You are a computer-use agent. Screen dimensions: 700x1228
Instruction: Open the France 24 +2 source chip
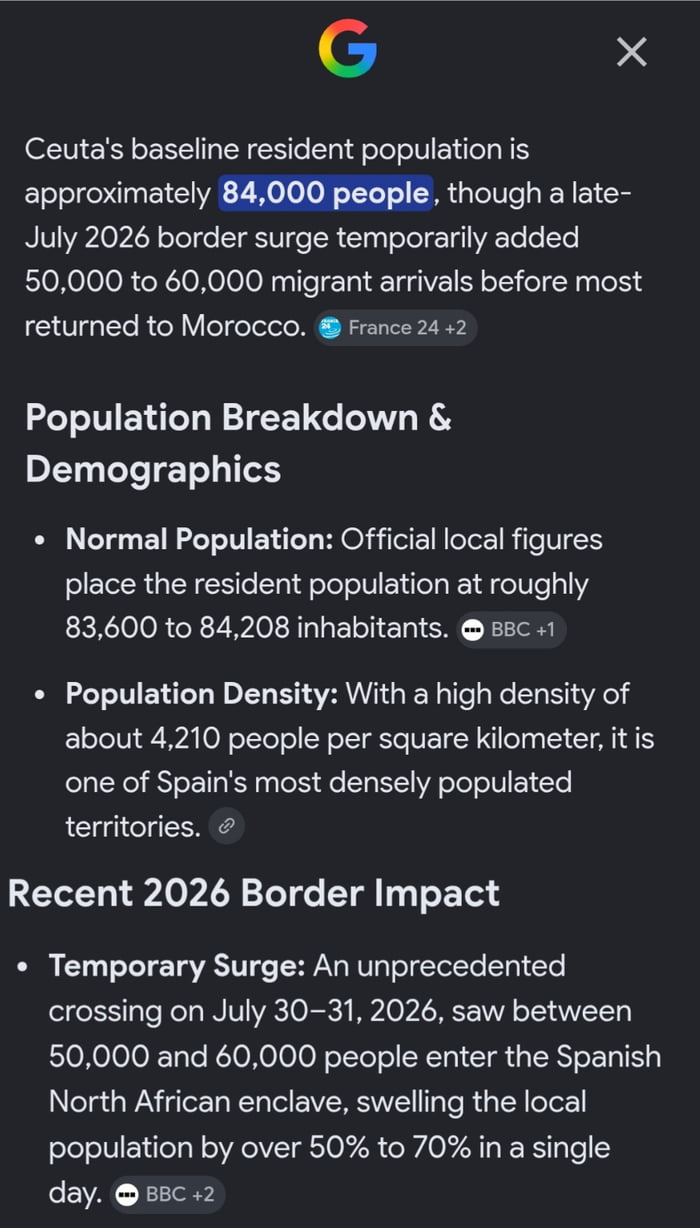tap(396, 327)
